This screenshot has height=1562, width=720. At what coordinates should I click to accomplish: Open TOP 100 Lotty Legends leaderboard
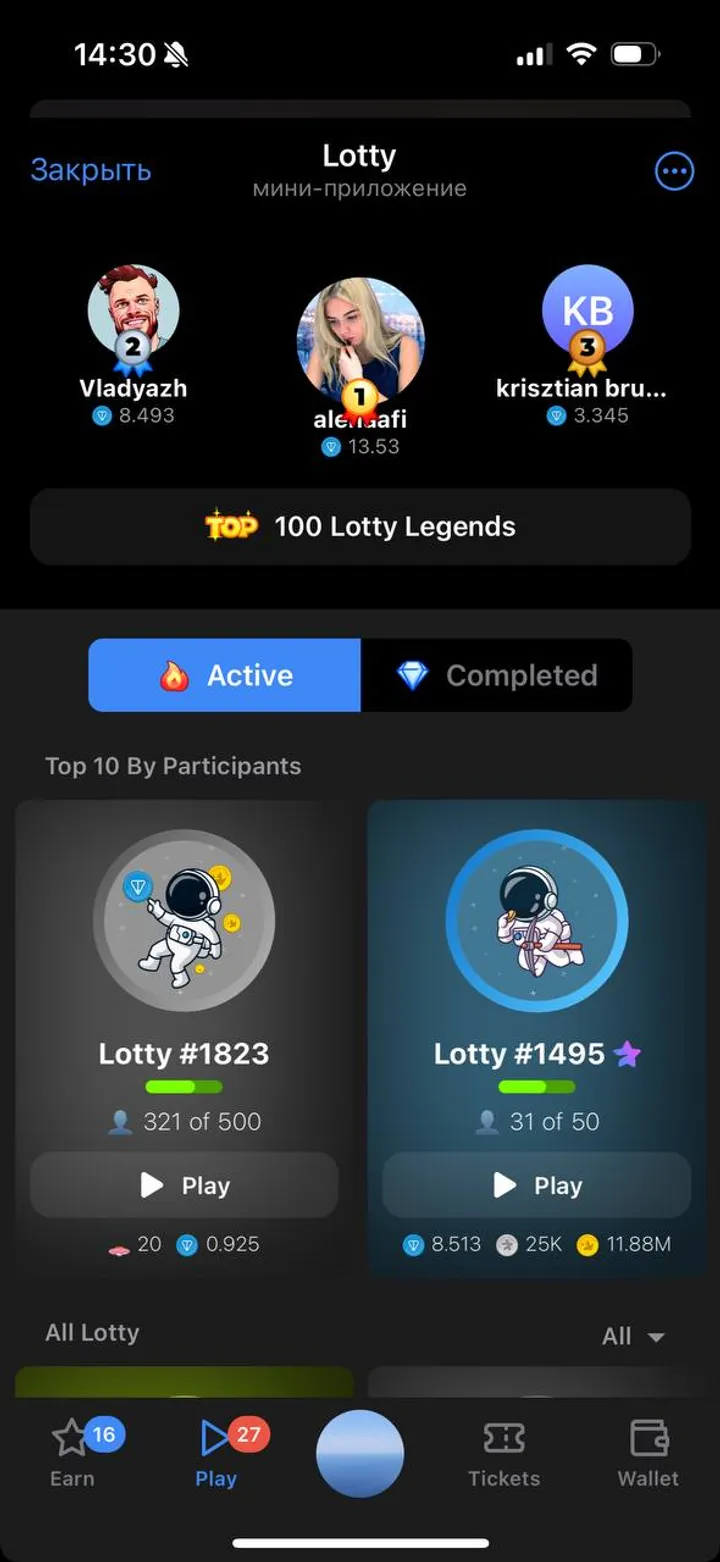point(360,527)
